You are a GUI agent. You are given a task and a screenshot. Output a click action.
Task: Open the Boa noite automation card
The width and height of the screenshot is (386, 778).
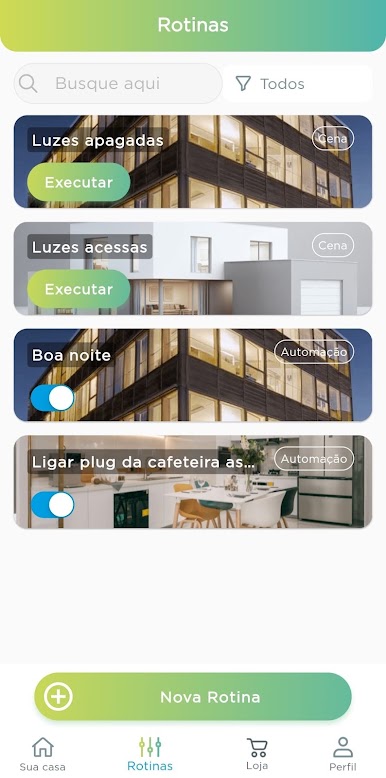point(193,375)
